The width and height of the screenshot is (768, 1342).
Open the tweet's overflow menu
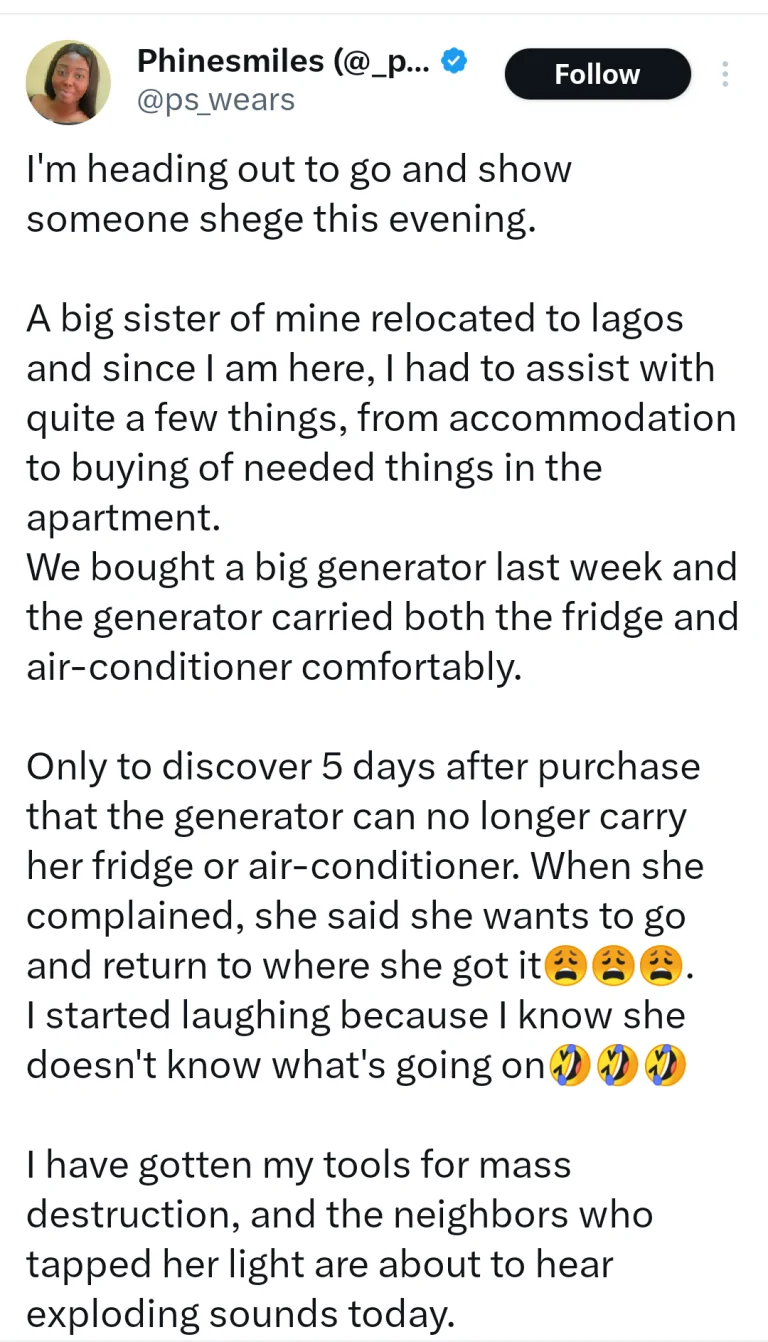click(x=725, y=74)
